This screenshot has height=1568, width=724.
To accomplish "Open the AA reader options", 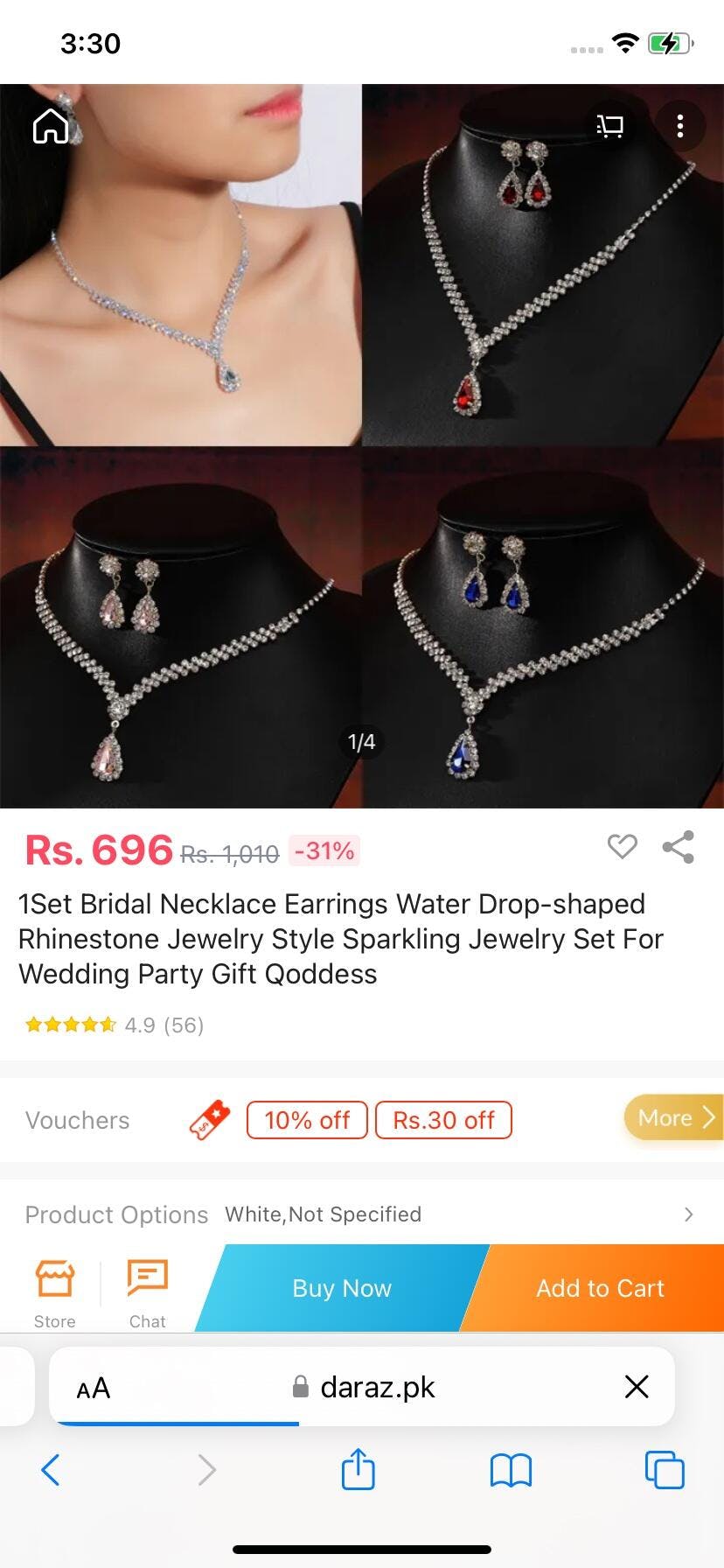I will point(94,1388).
